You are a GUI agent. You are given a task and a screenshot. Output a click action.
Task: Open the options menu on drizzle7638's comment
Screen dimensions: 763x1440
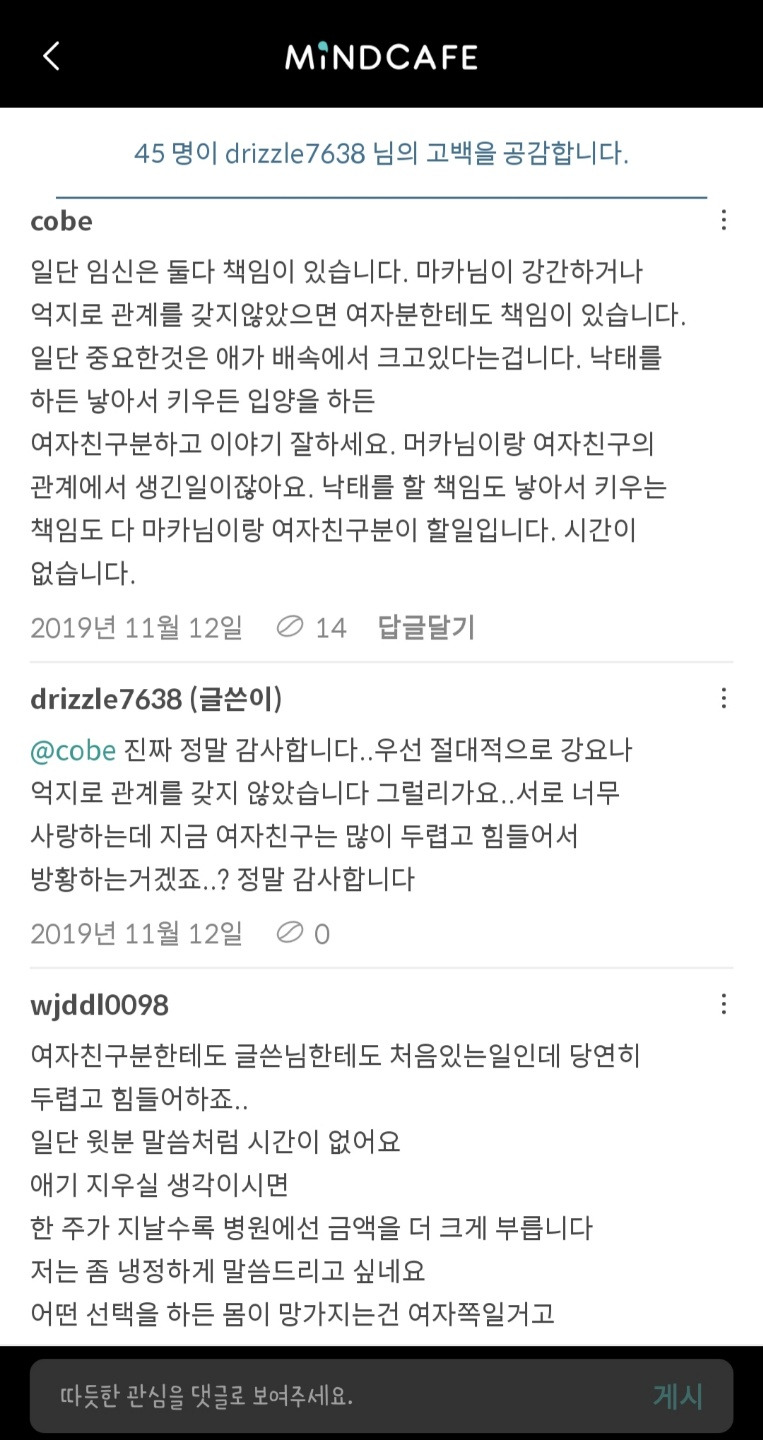pos(723,697)
